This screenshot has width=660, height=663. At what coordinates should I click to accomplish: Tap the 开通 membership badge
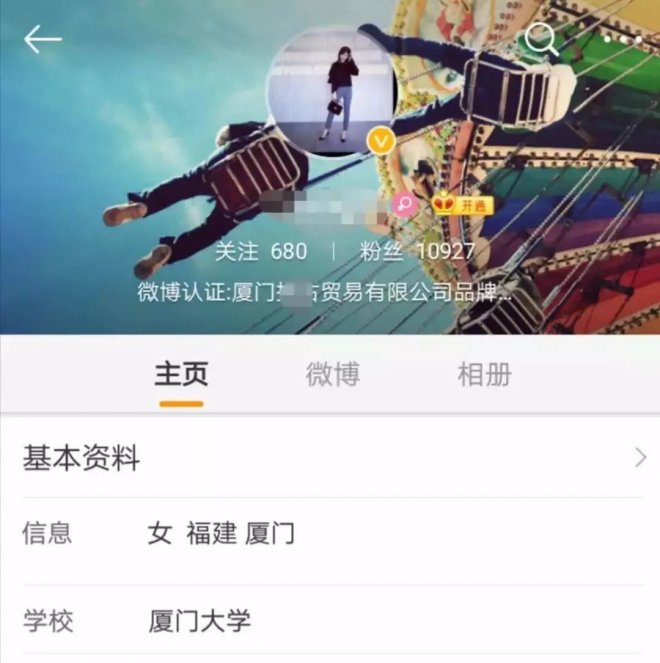pyautogui.click(x=463, y=204)
